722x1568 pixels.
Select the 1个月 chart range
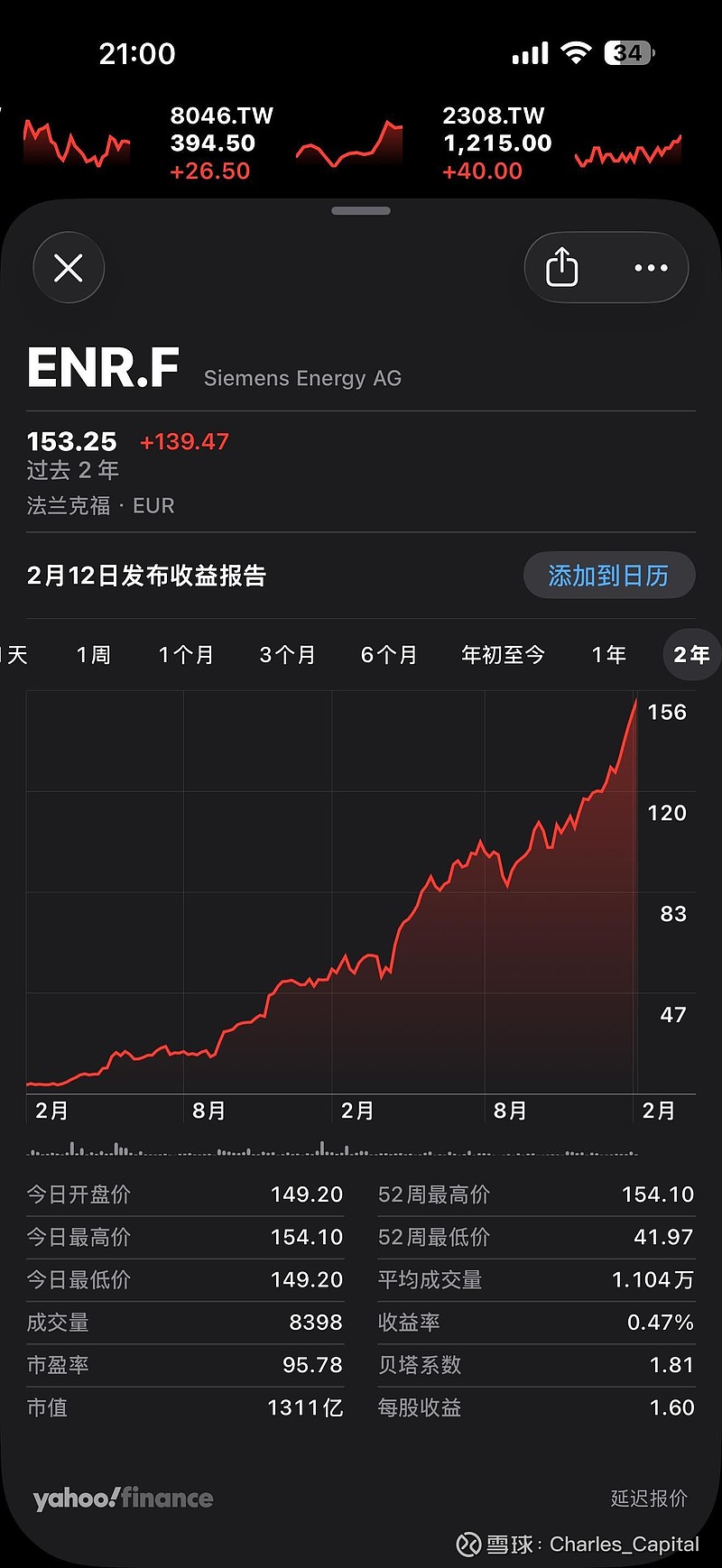coord(186,655)
